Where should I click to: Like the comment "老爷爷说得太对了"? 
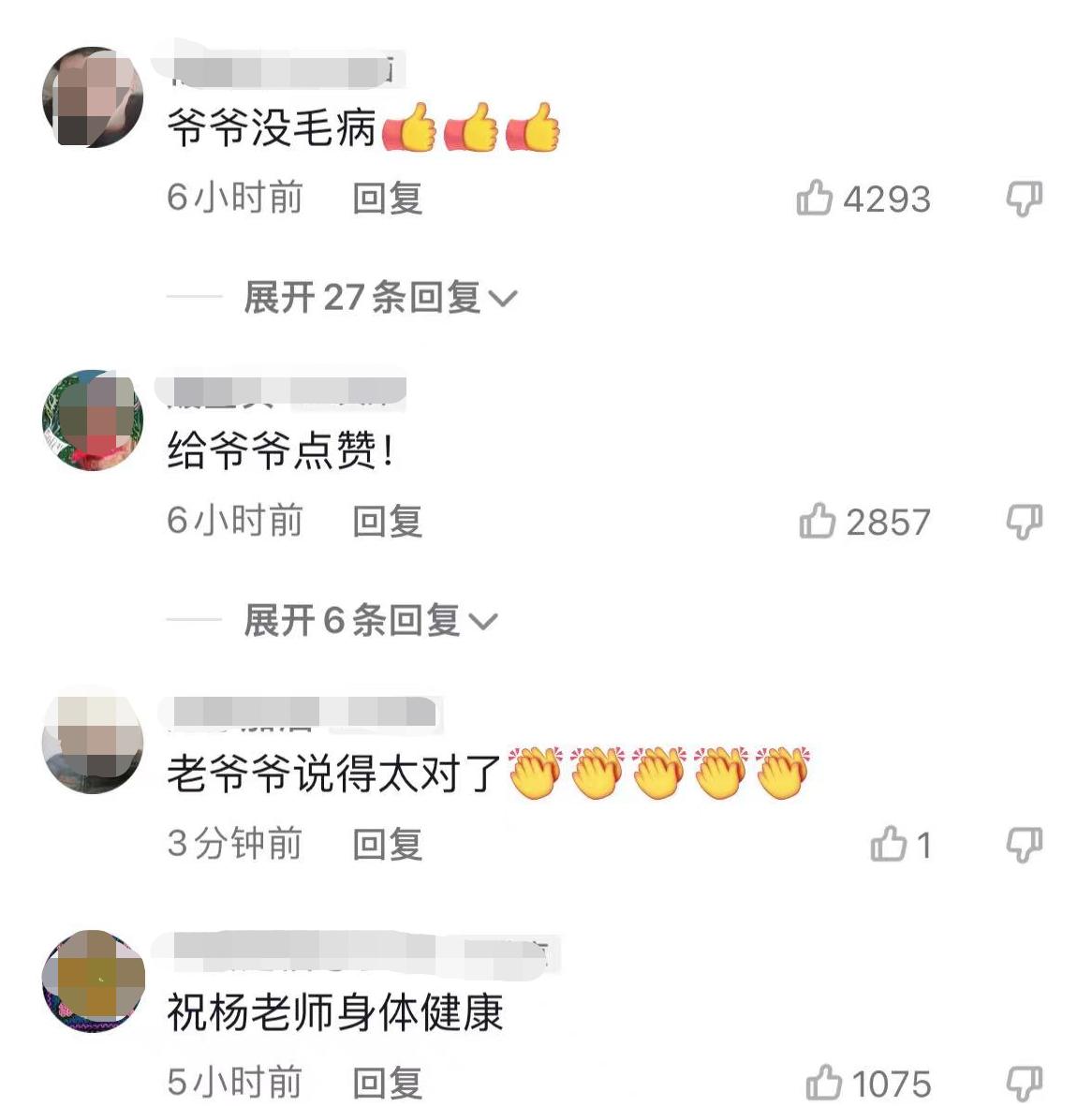890,845
